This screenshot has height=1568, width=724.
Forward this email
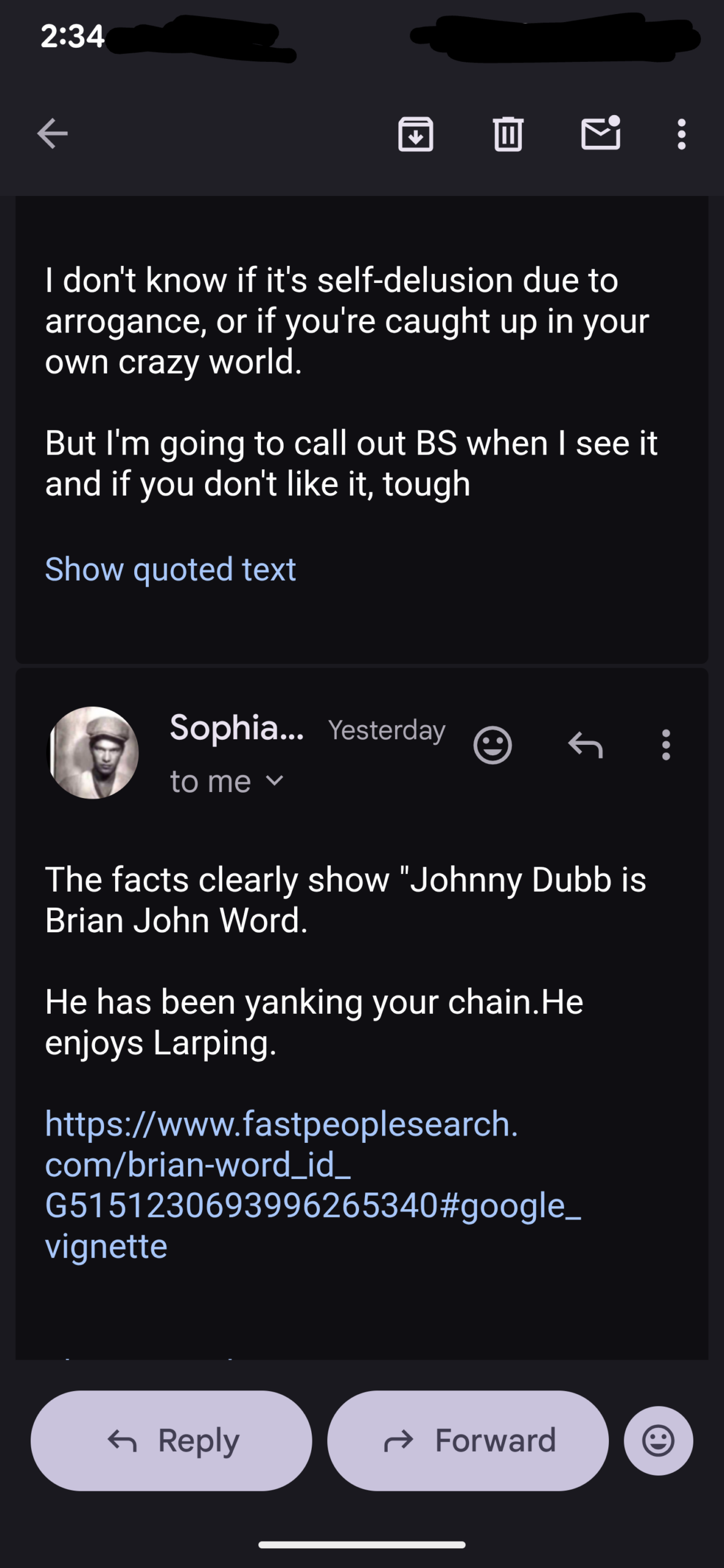tap(468, 1441)
